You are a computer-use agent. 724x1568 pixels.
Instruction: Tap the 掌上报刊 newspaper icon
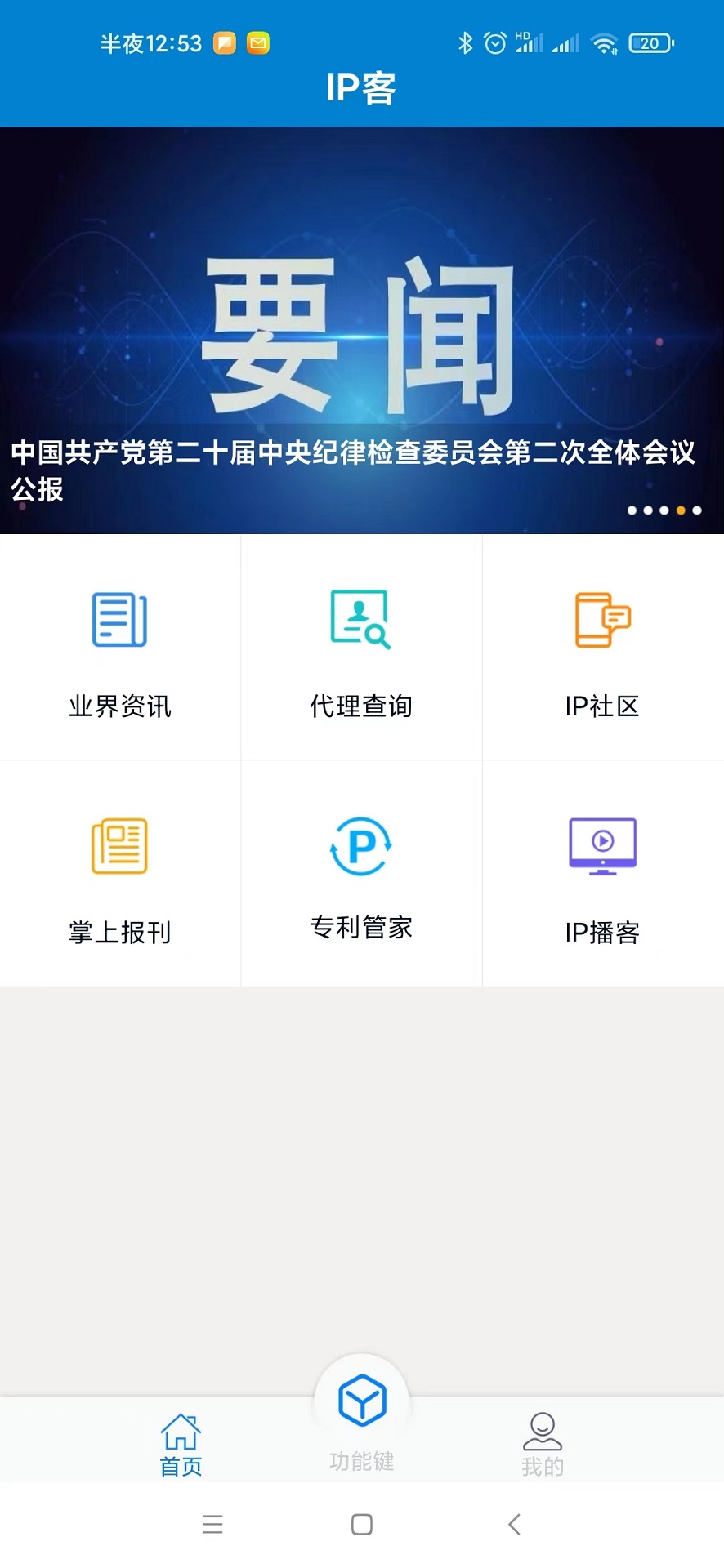(119, 847)
